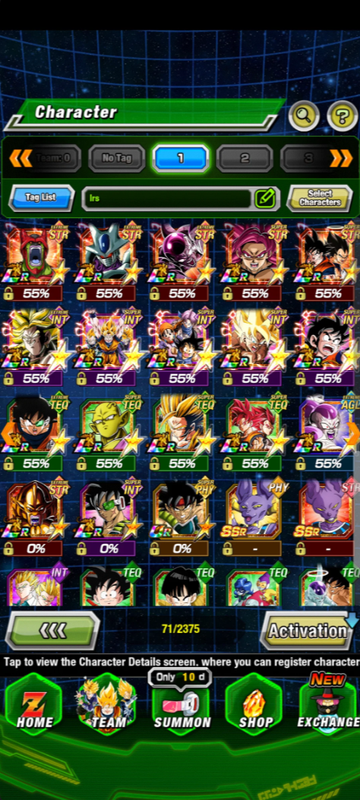This screenshot has width=360, height=800.
Task: View the Extreme AGL Frieza card
Action: tap(328, 433)
